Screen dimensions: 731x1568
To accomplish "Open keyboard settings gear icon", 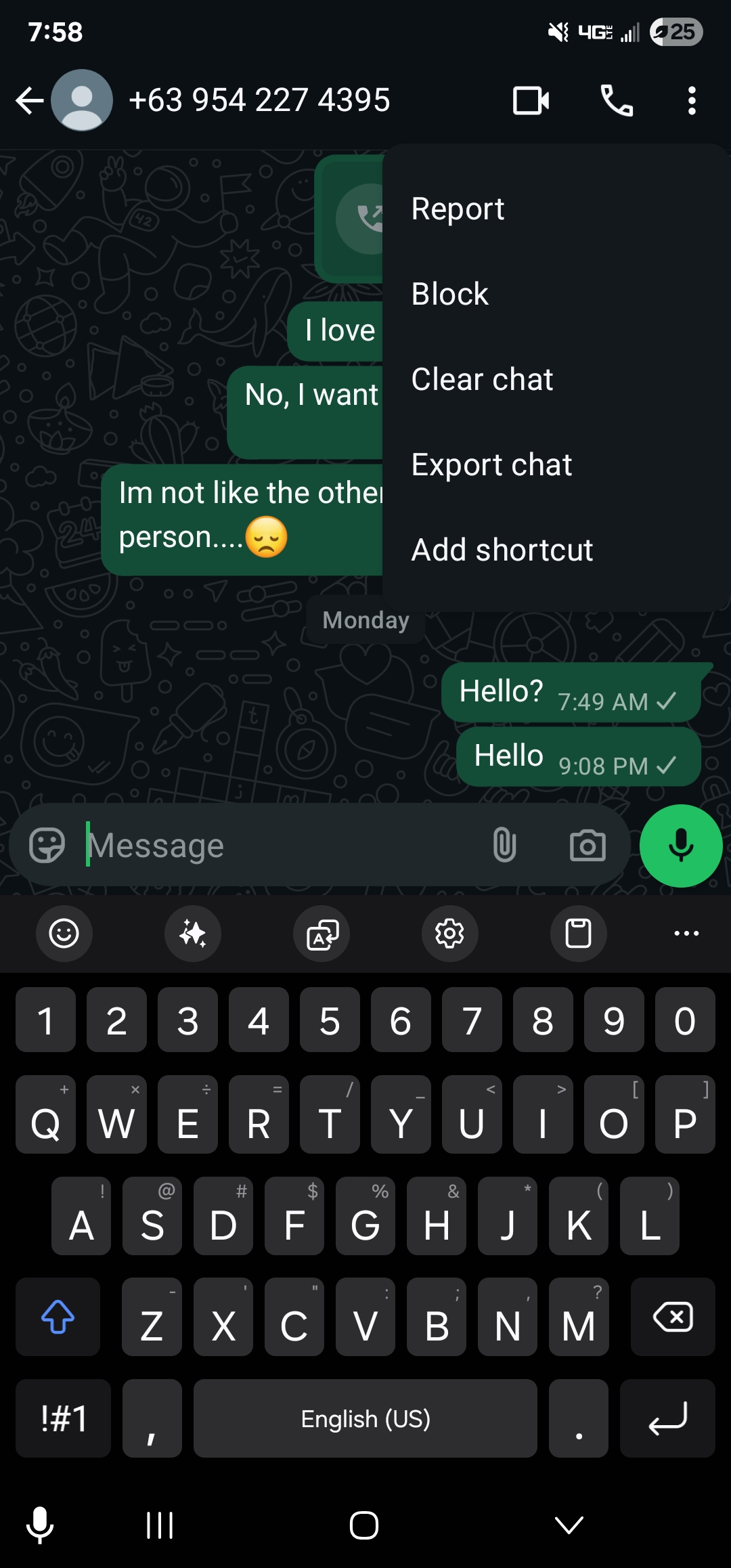I will click(449, 934).
